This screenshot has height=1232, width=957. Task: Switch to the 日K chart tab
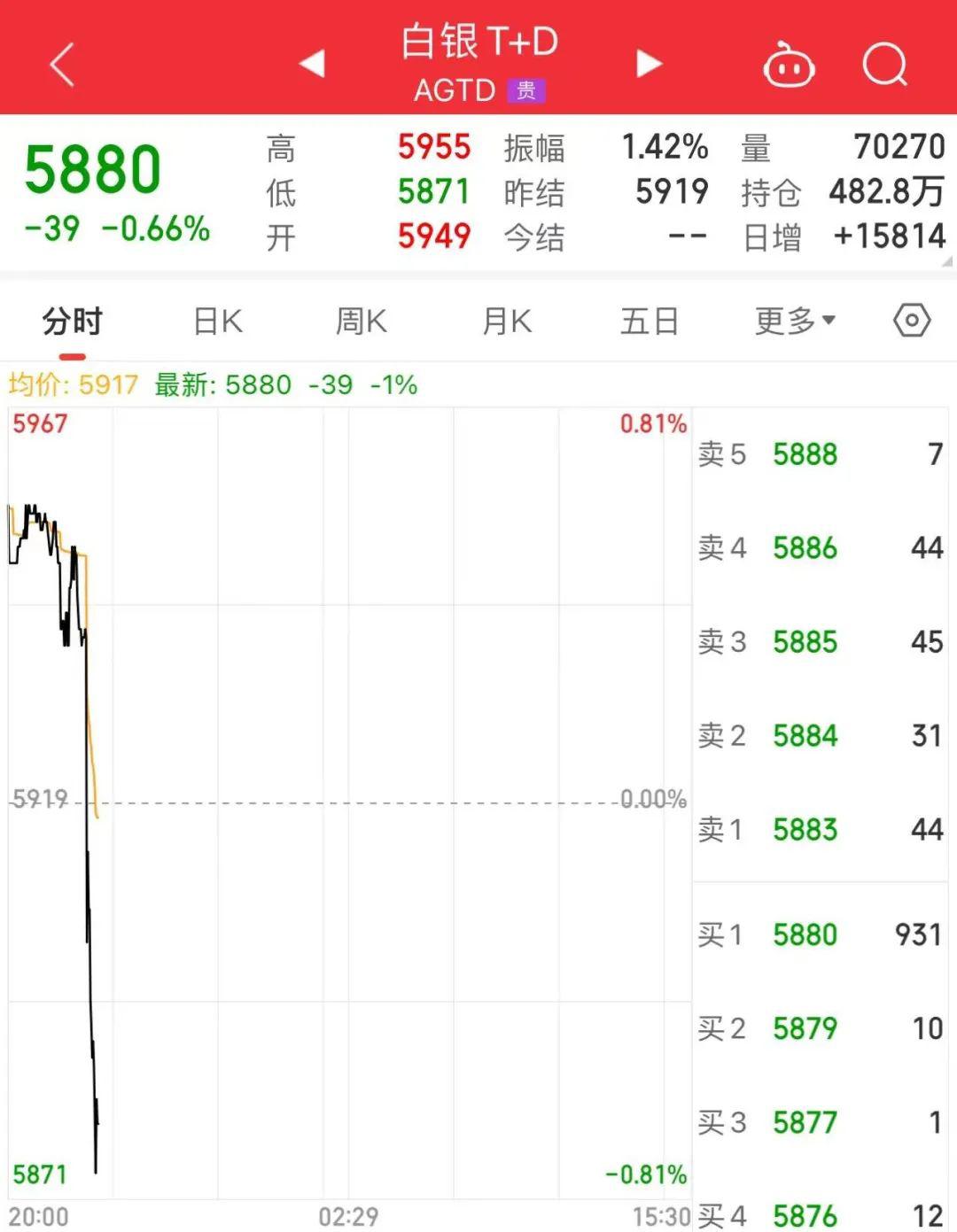coord(218,321)
